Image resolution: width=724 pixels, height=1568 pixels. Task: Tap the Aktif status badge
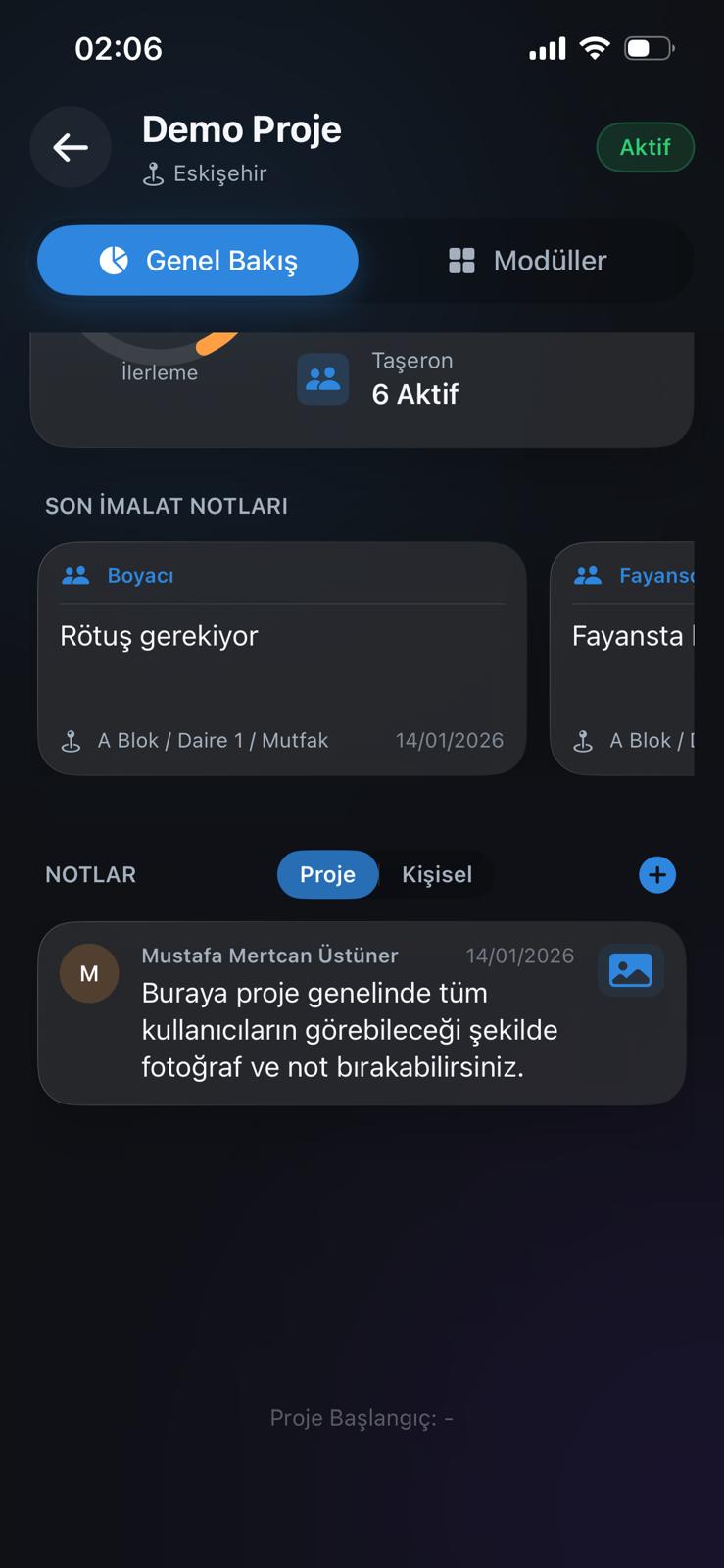click(646, 147)
